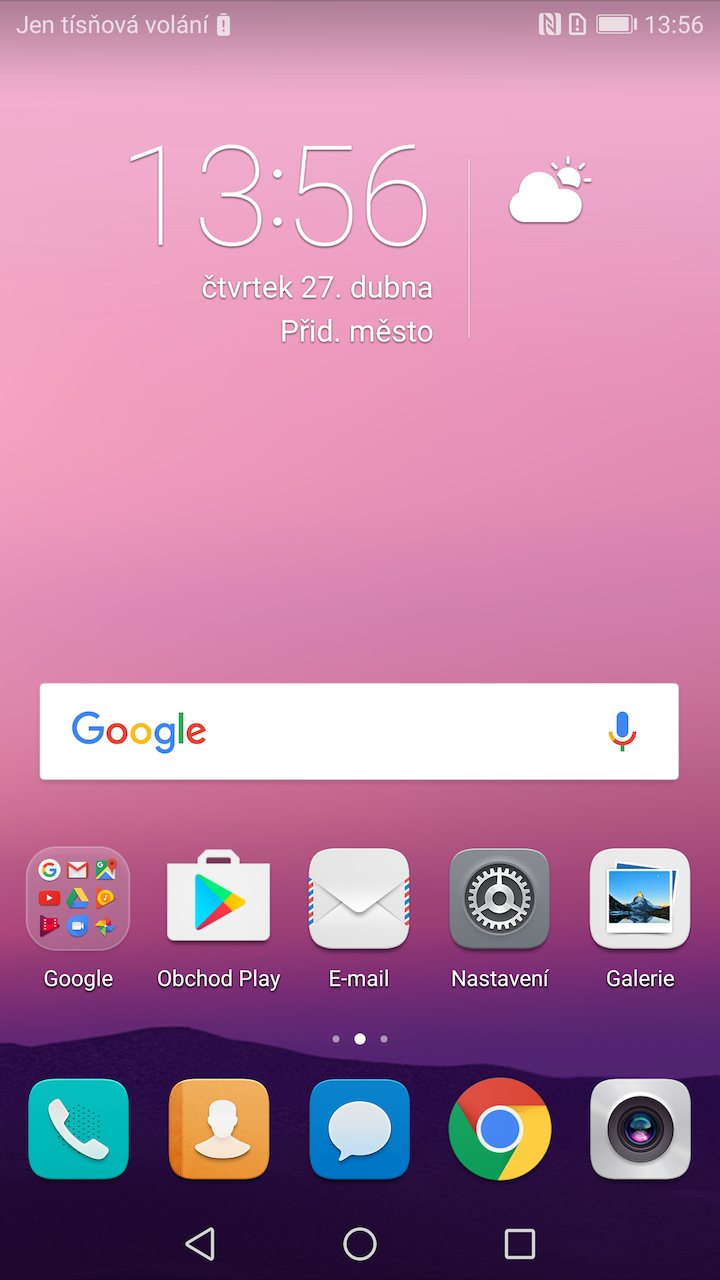The height and width of the screenshot is (1280, 720).
Task: Open the Google apps folder
Action: [x=78, y=899]
